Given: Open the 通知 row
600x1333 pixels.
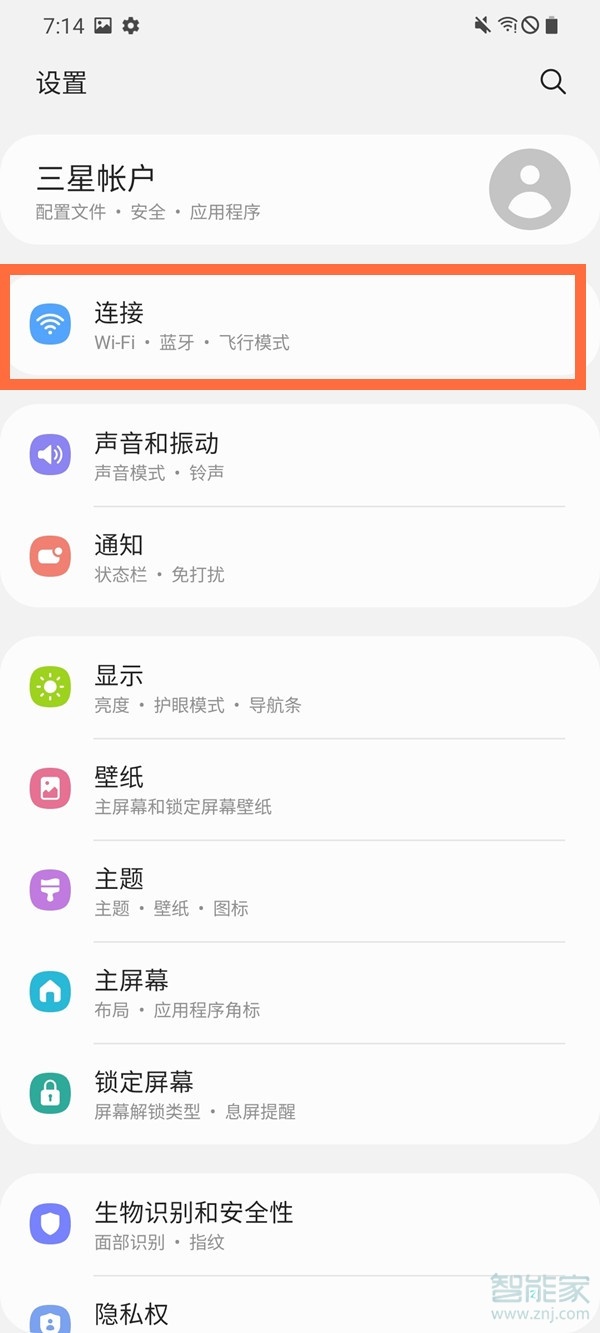Looking at the screenshot, I should (300, 558).
